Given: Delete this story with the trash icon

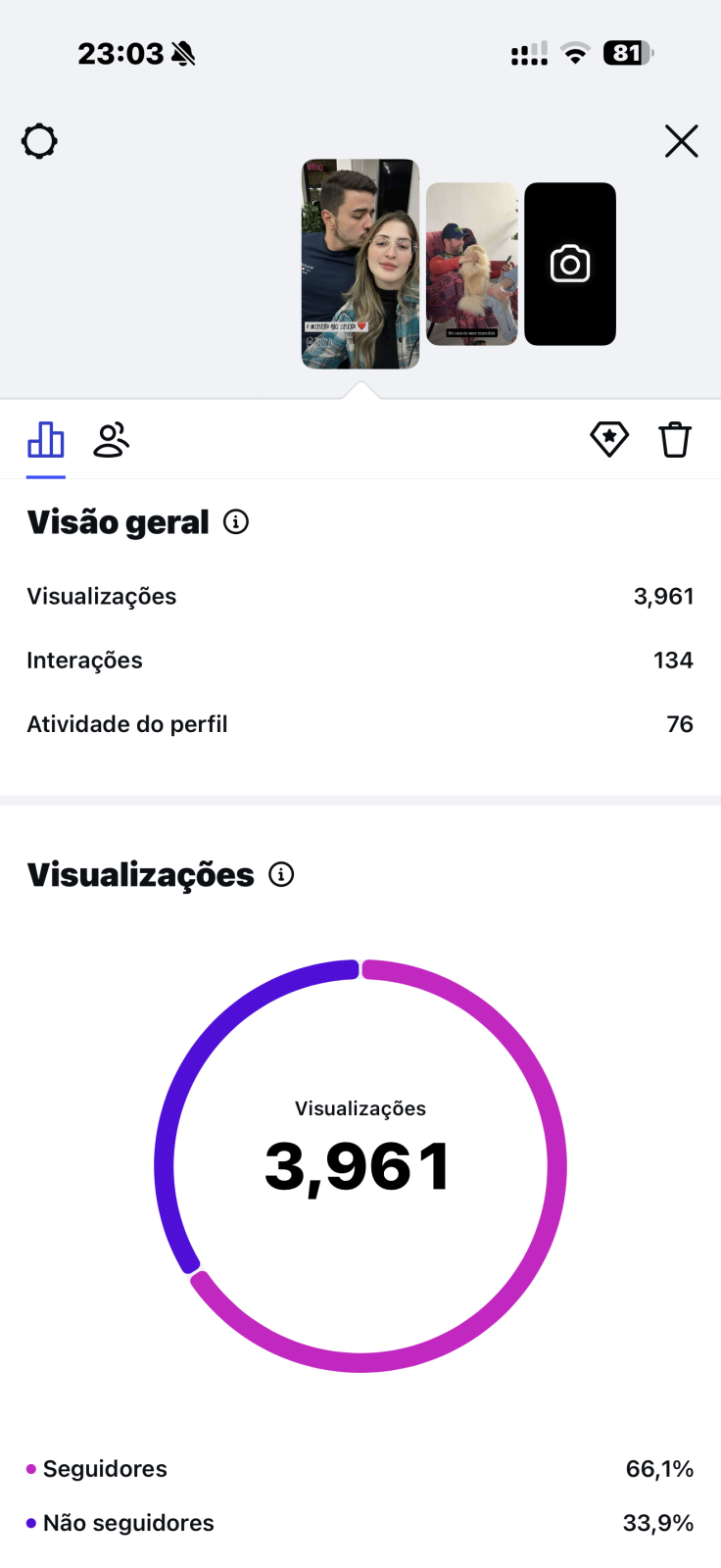Looking at the screenshot, I should pos(675,439).
